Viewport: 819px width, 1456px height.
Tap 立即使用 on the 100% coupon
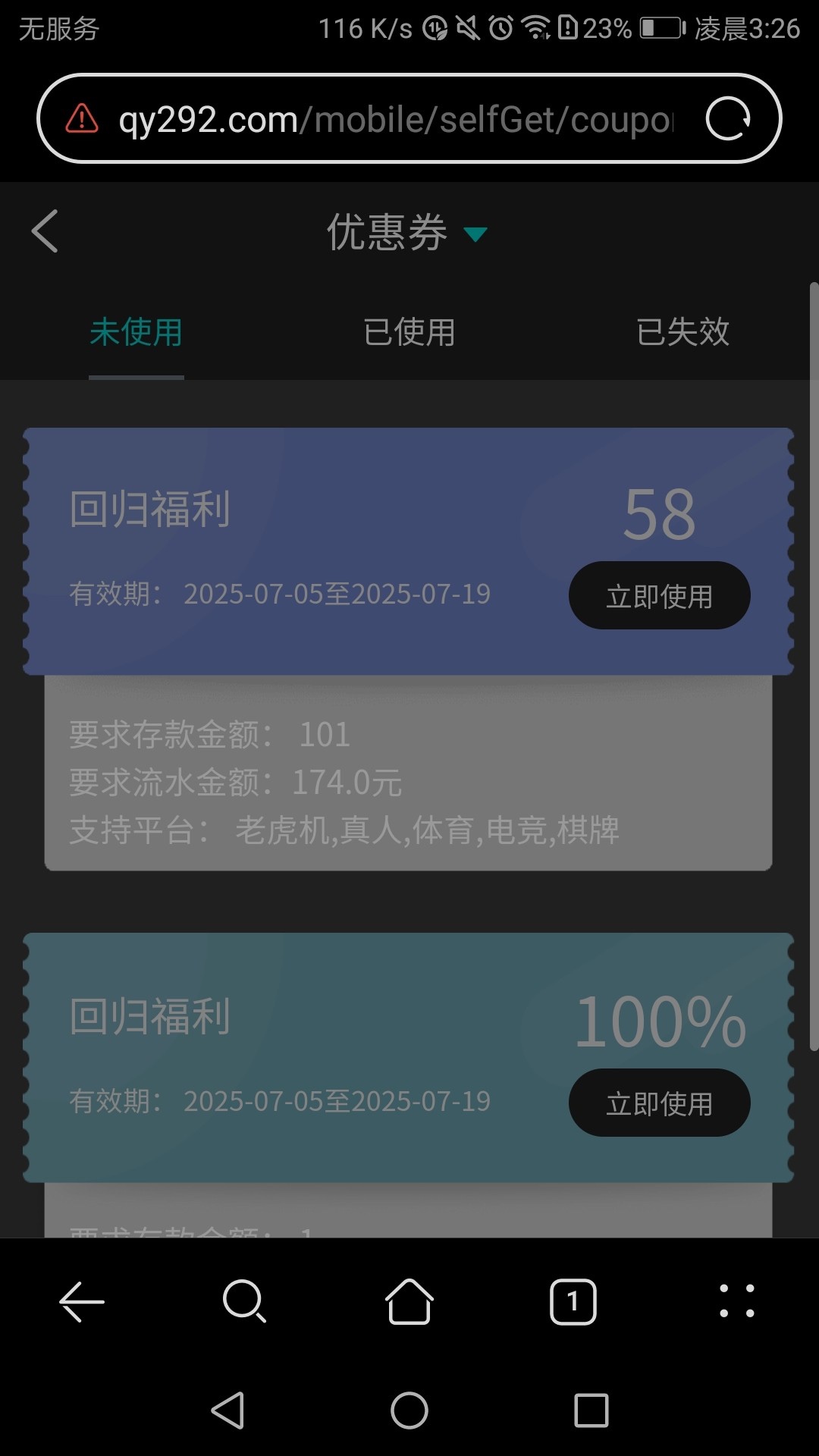(660, 1103)
